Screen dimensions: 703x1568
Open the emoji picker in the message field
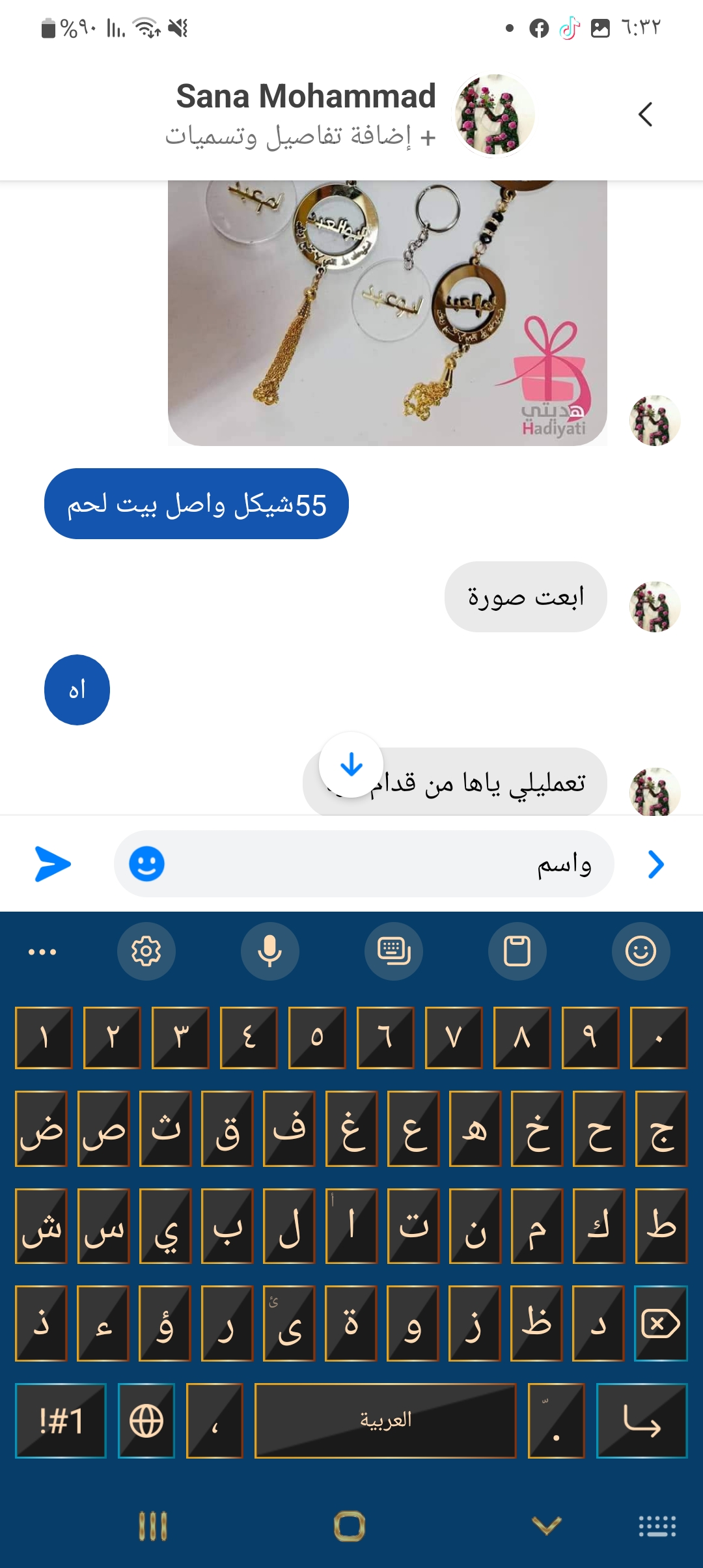tap(146, 864)
